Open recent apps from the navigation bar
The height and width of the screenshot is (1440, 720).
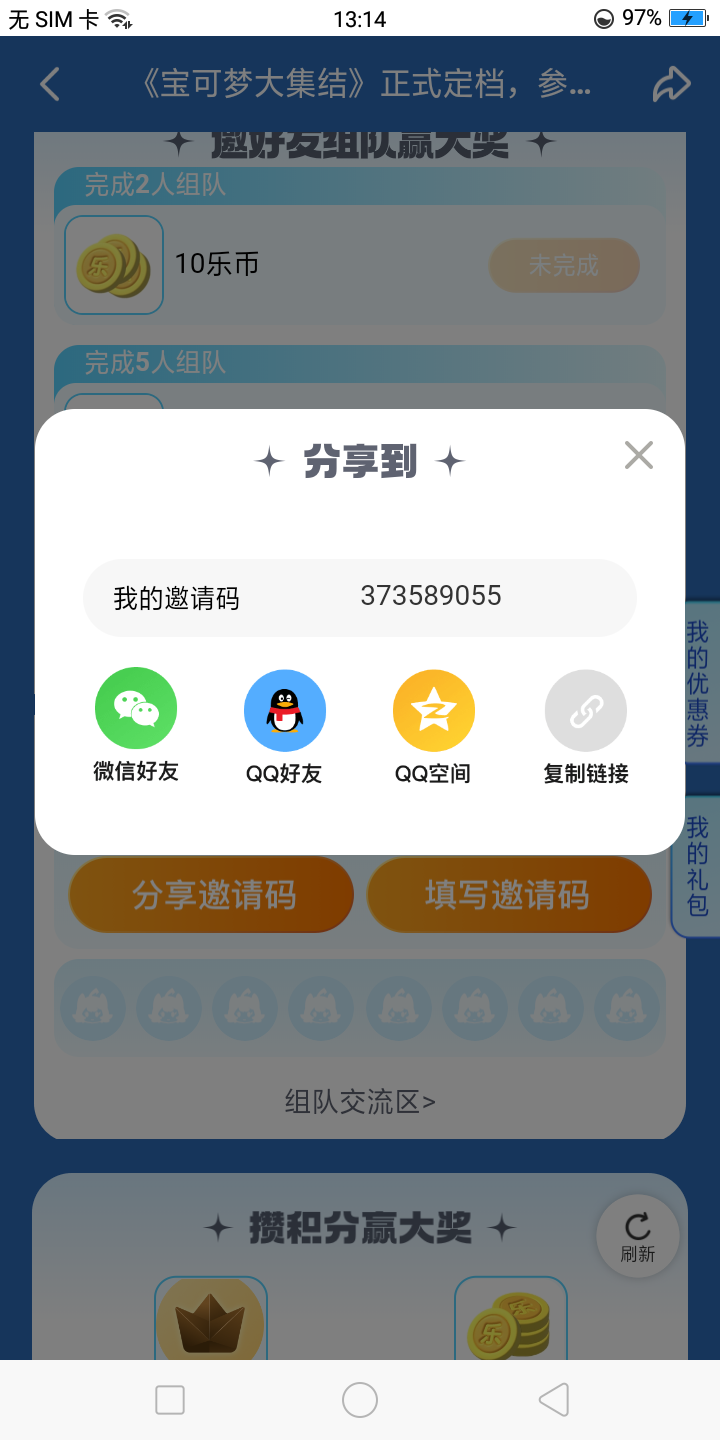click(170, 1400)
